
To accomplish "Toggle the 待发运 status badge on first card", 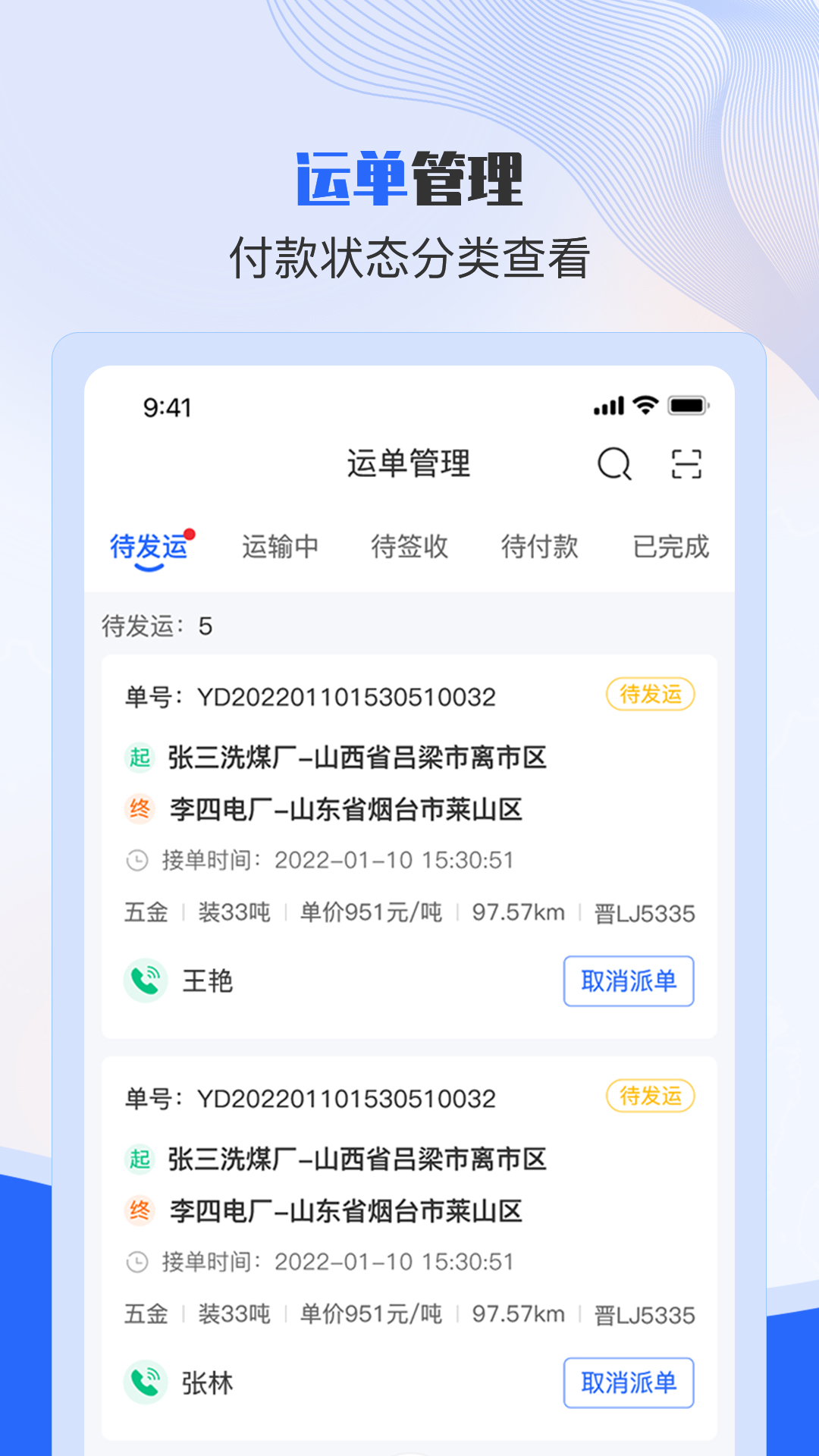I will point(651,692).
